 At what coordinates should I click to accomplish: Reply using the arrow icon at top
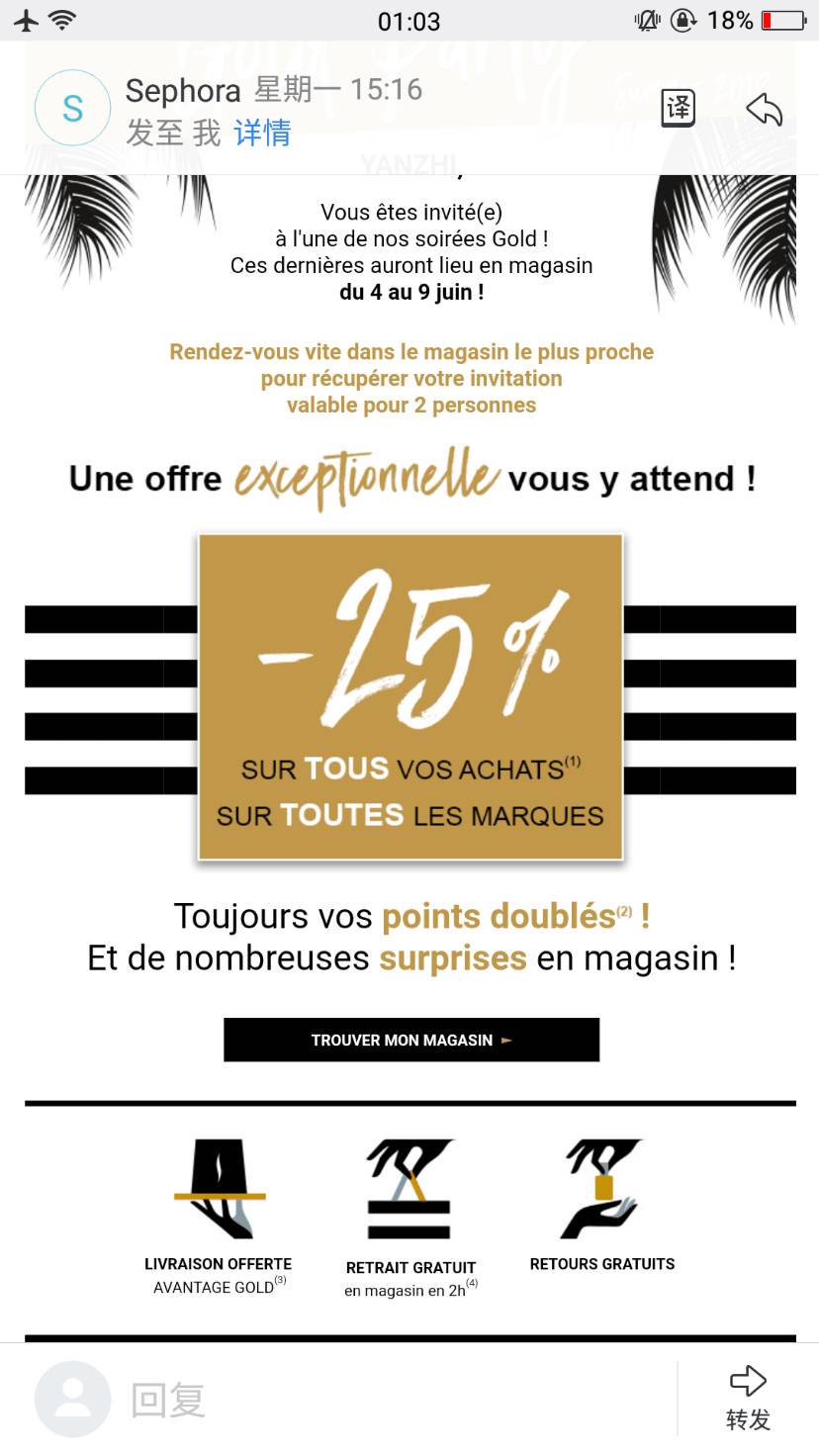[x=764, y=109]
